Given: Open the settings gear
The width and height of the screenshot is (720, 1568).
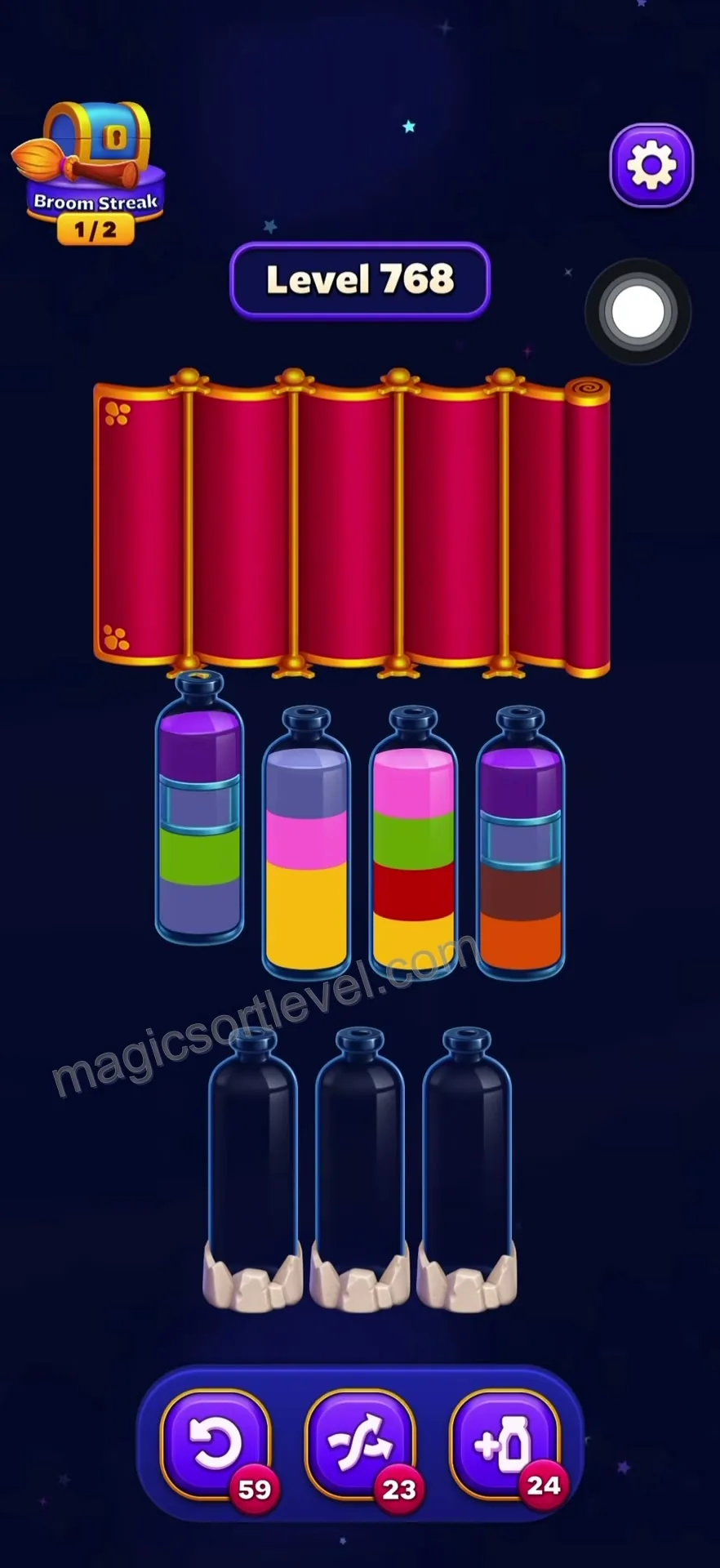Looking at the screenshot, I should pos(651,165).
